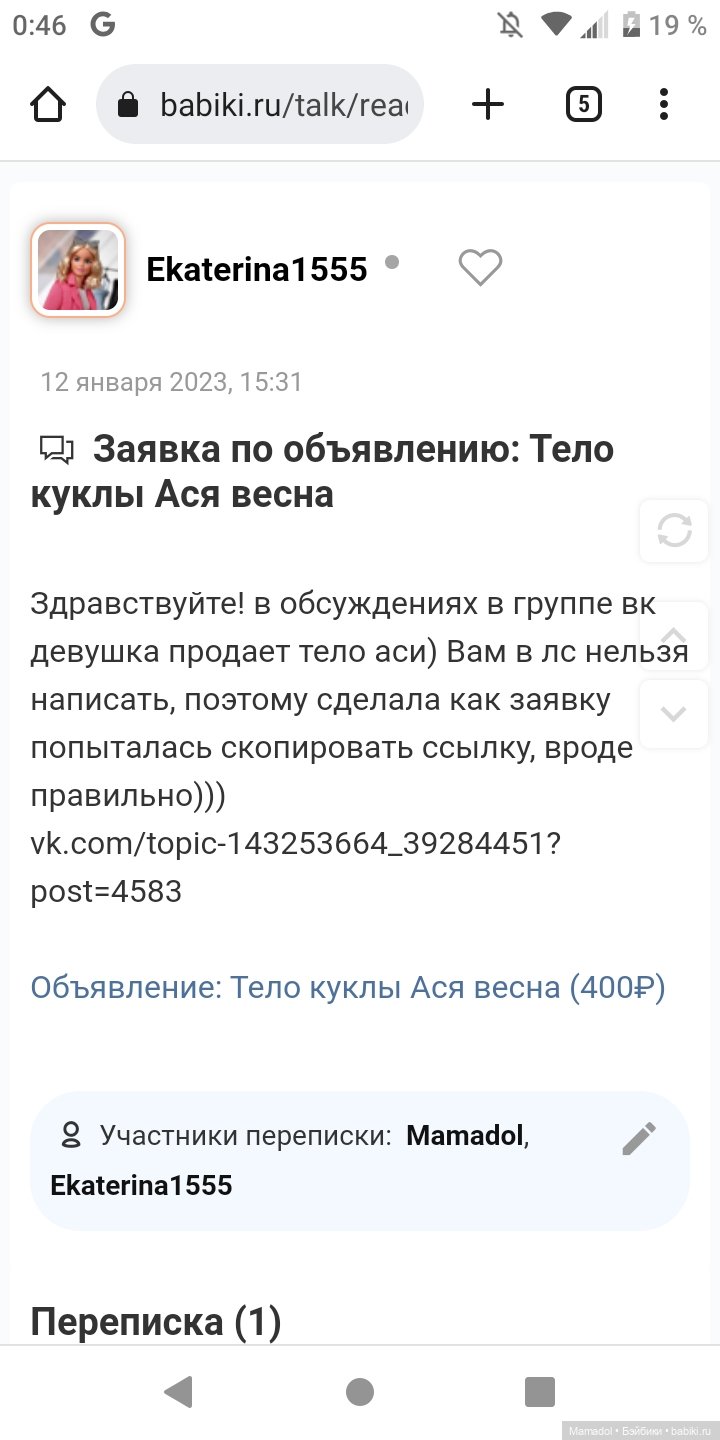Open participant Mamadol's profile
Screen dimensions: 720x1440
point(464,1136)
